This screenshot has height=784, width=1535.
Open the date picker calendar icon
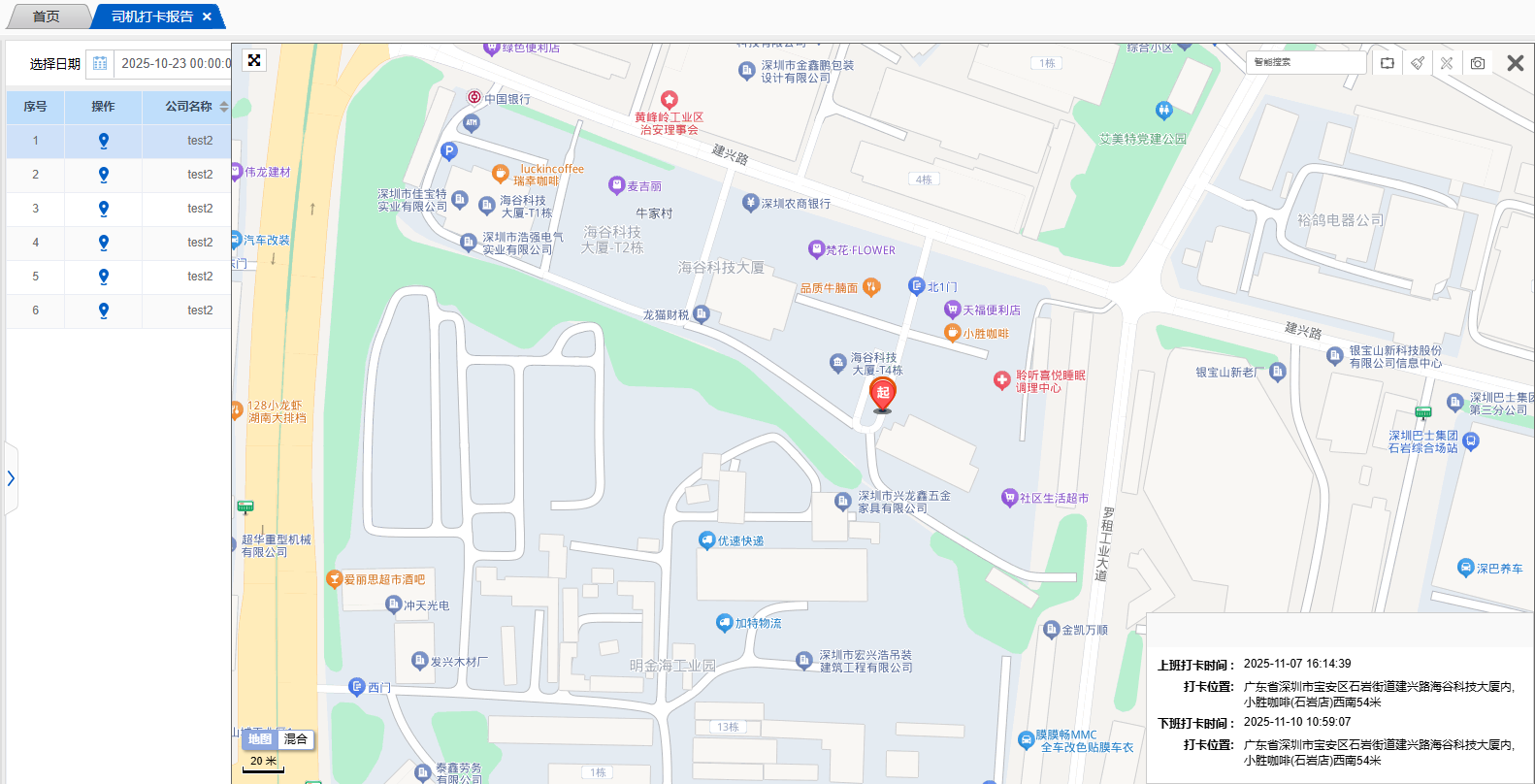(100, 64)
